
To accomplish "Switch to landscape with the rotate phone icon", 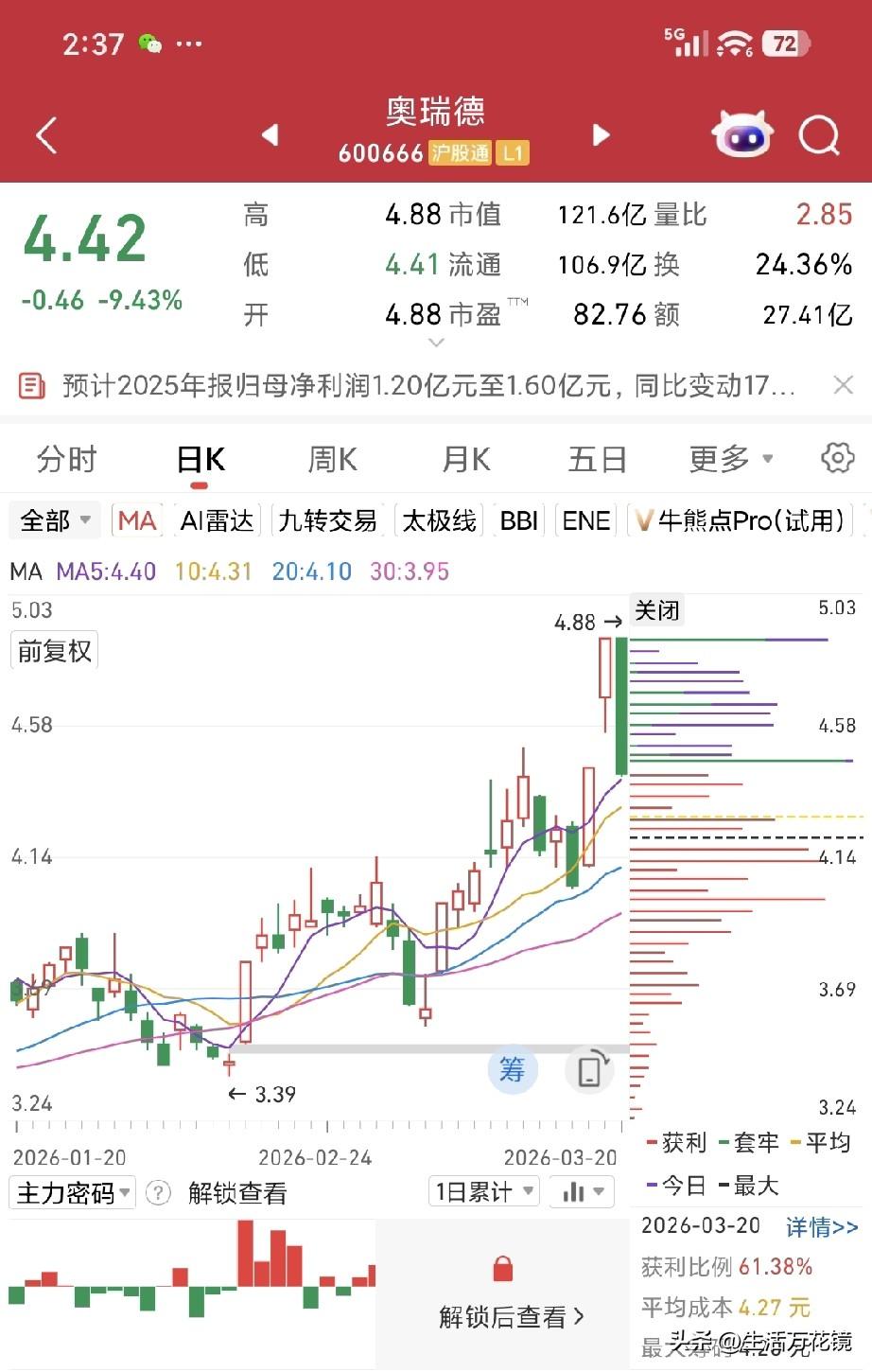I will pyautogui.click(x=589, y=1070).
